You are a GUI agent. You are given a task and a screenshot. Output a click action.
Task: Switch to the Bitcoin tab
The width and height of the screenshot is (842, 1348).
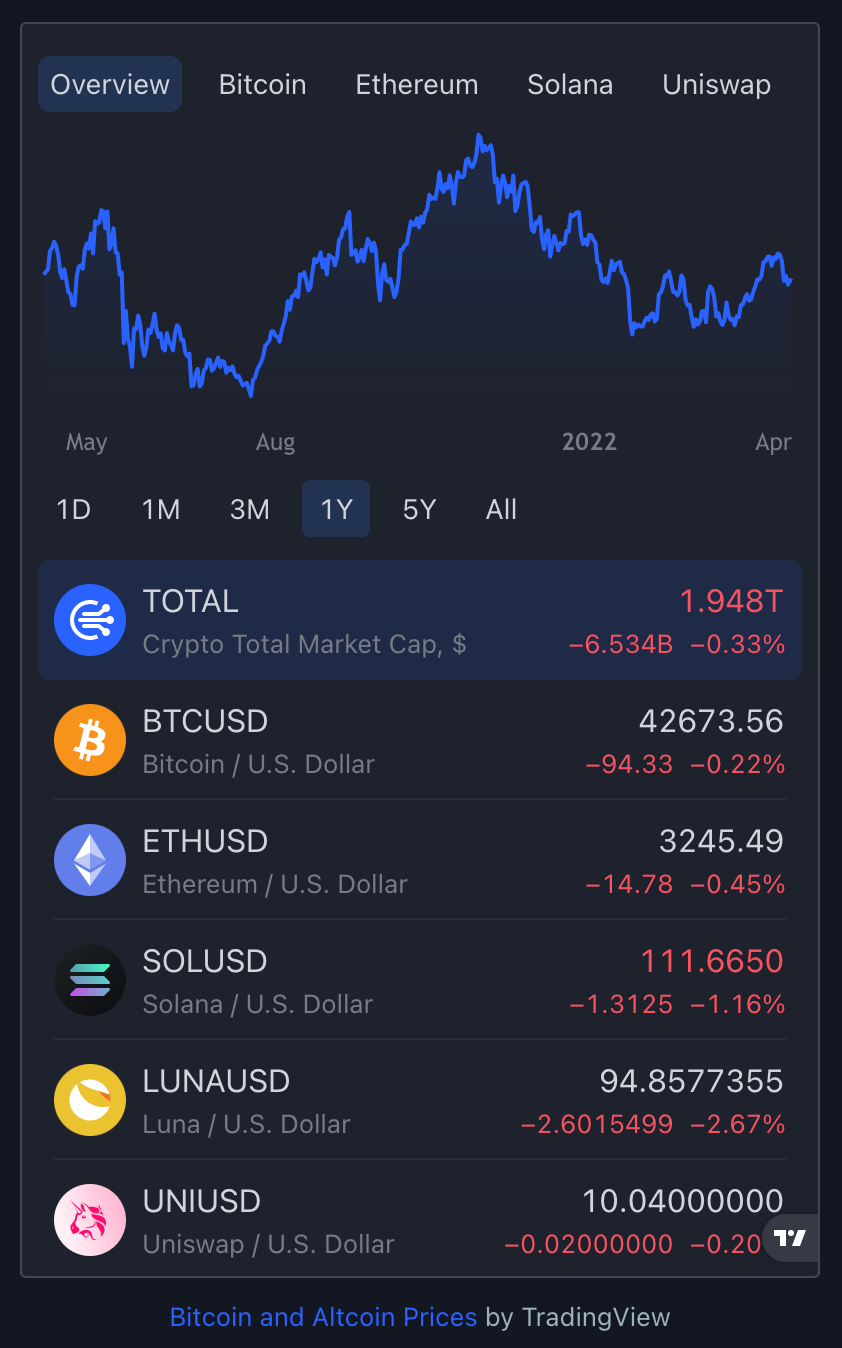[262, 84]
